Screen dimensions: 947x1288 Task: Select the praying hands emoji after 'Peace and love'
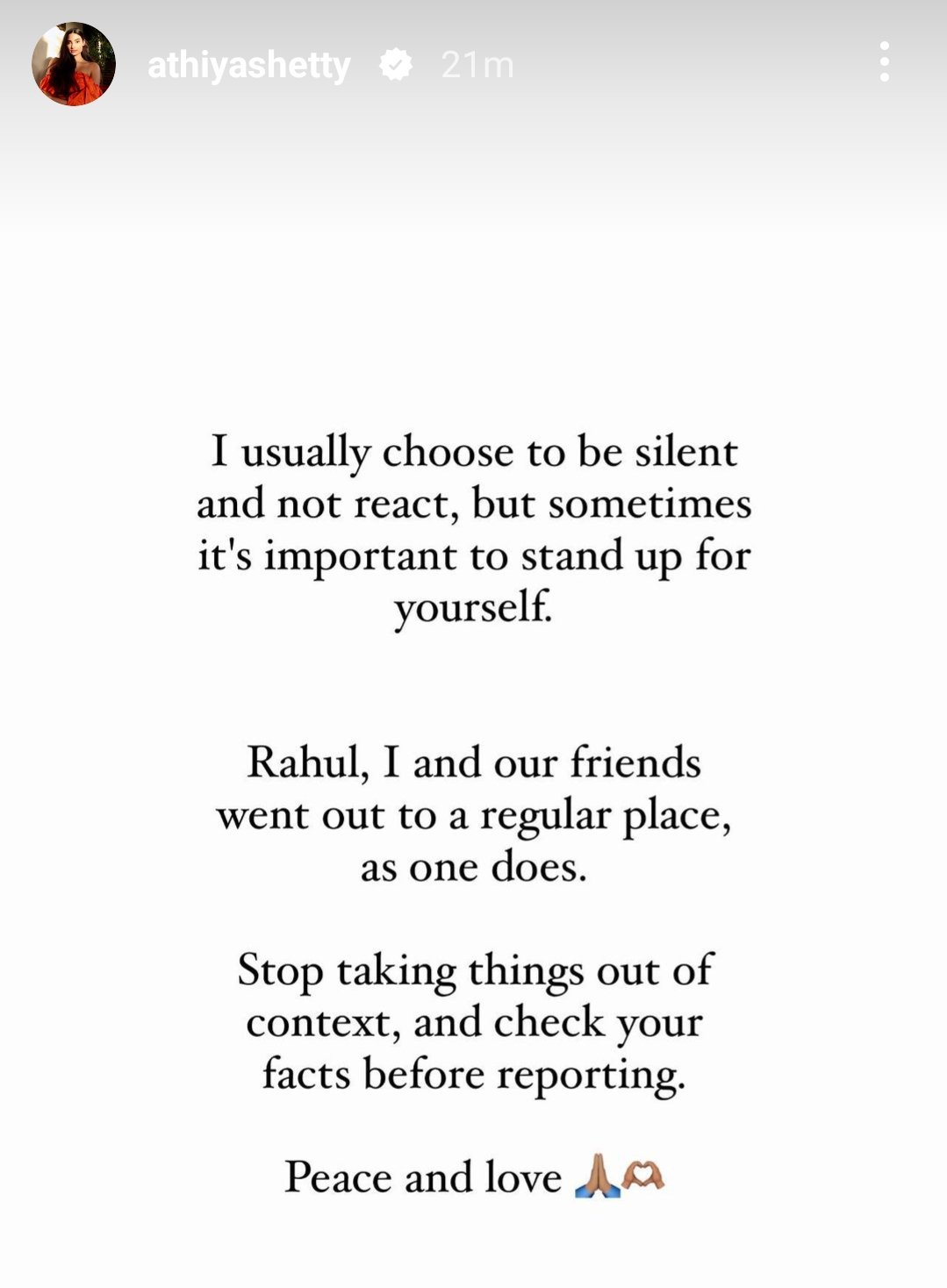(x=599, y=1177)
